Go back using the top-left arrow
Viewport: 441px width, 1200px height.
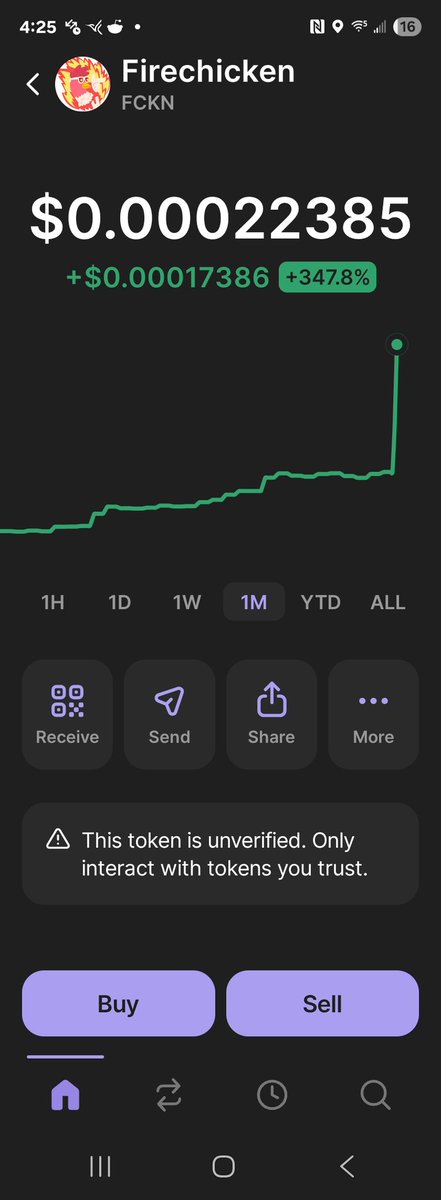(x=33, y=85)
